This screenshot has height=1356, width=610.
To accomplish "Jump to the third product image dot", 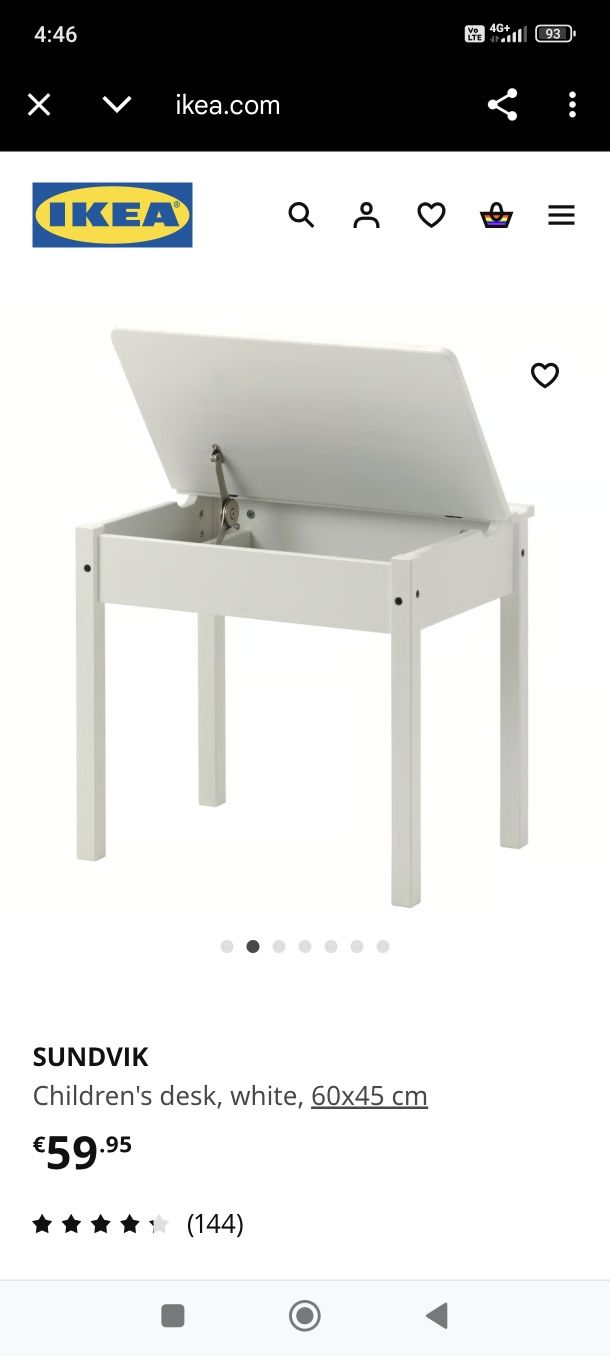I will pos(279,946).
